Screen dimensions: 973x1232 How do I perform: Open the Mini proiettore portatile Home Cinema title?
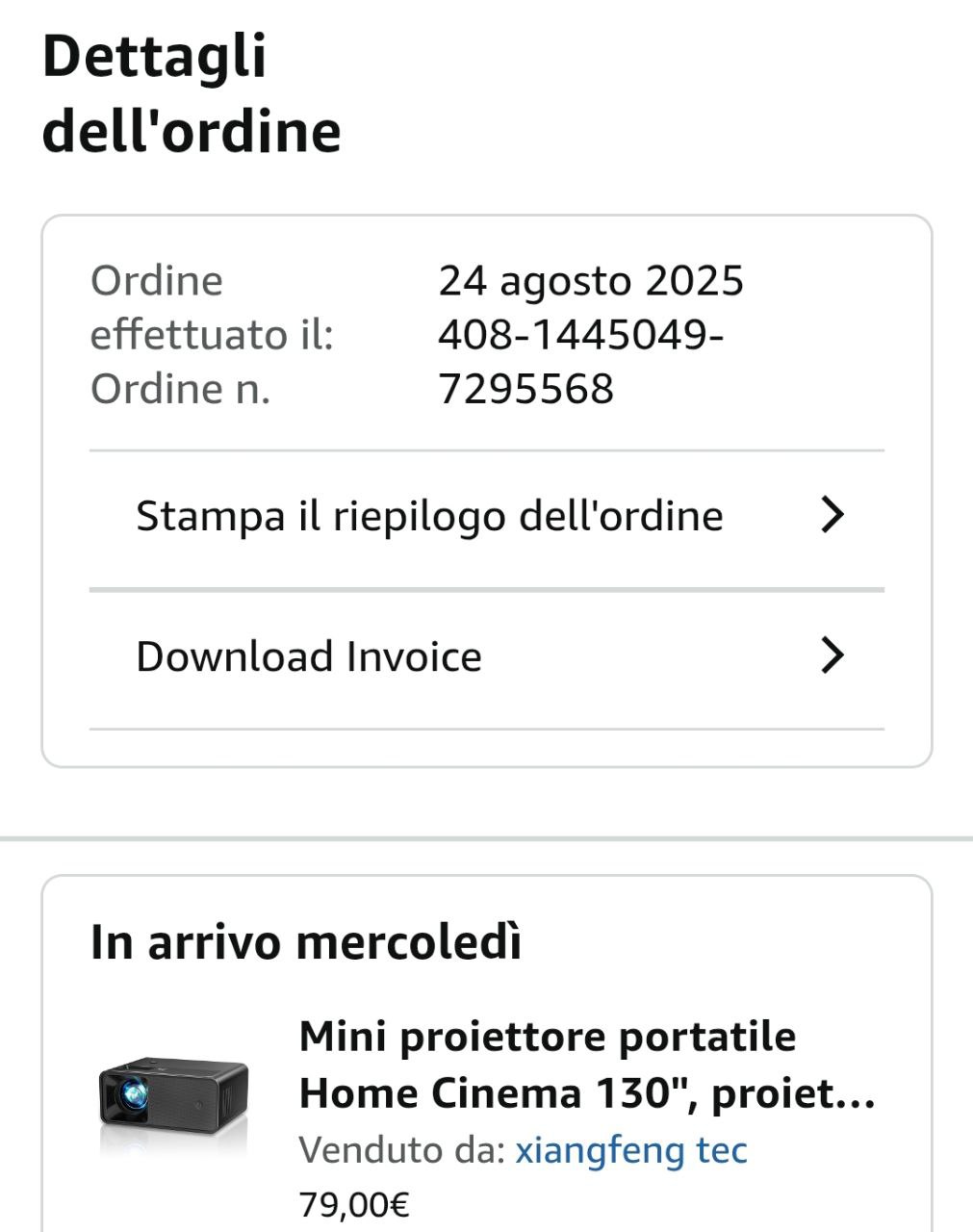coord(586,1065)
